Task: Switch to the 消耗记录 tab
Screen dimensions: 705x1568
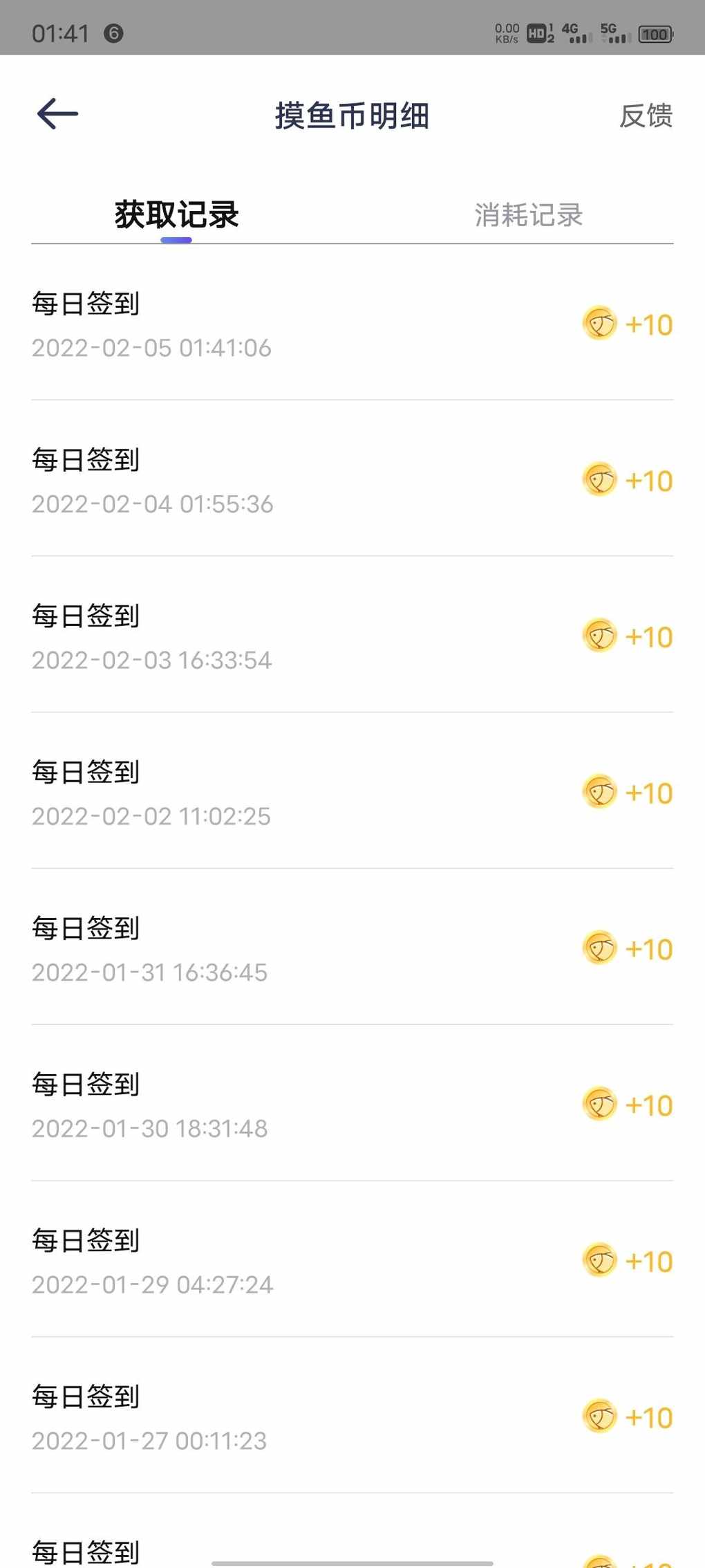Action: (x=529, y=215)
